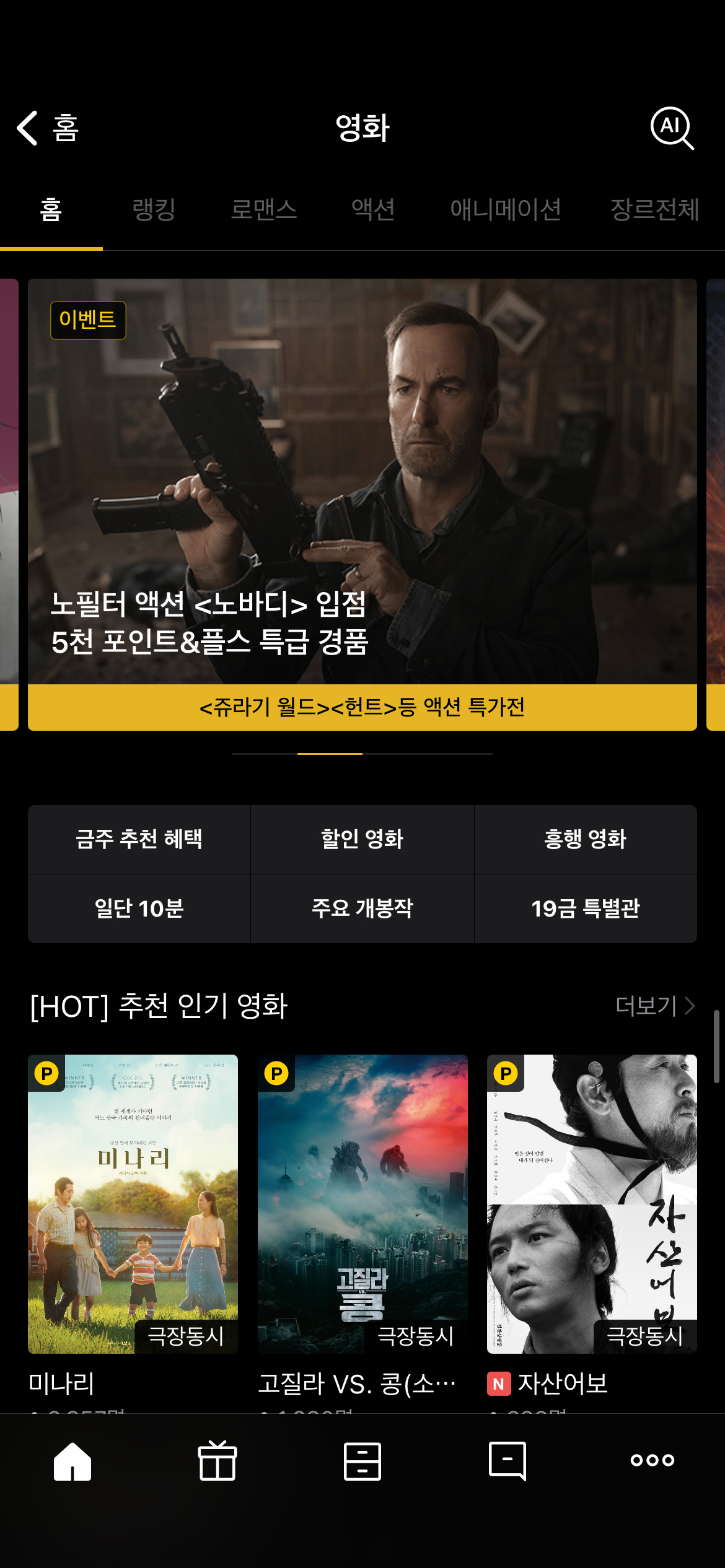Switch to the 애니메이션 tab
Image resolution: width=725 pixels, height=1568 pixels.
click(505, 210)
